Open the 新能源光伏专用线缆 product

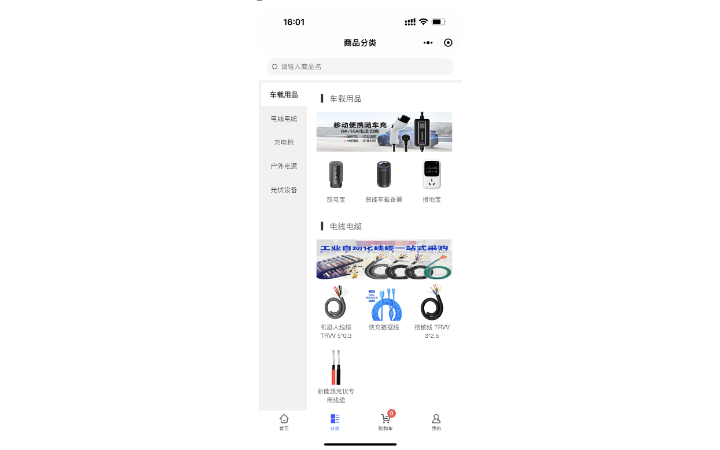click(x=336, y=377)
